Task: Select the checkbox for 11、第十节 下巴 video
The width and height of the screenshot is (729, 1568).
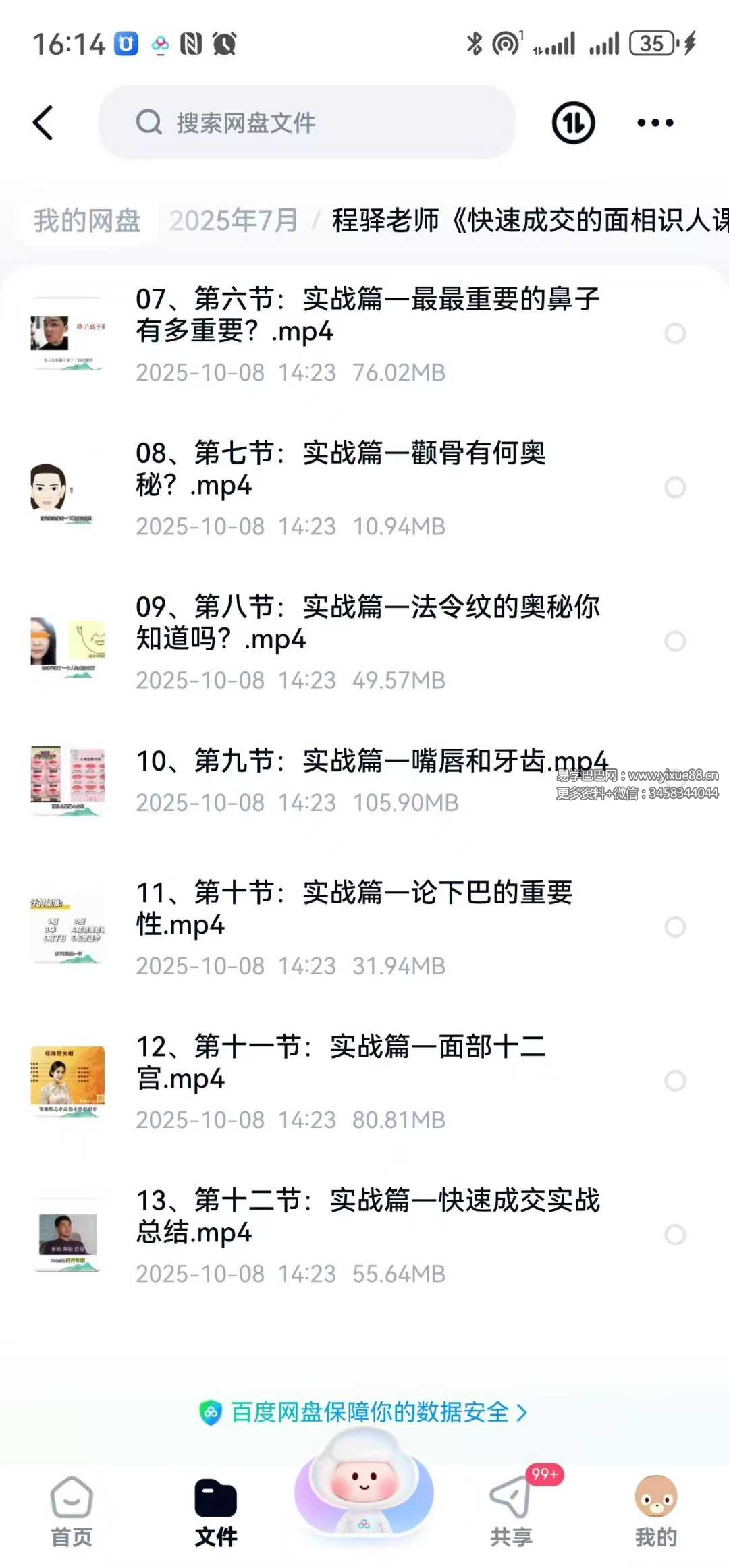Action: point(675,927)
